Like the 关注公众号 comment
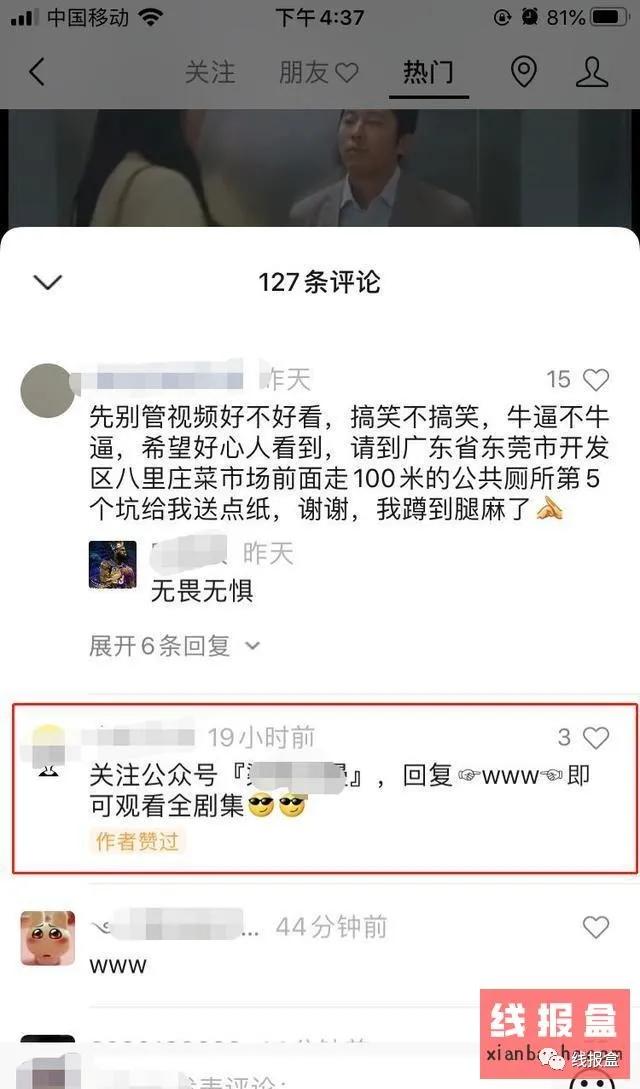The image size is (640, 1089). (596, 738)
